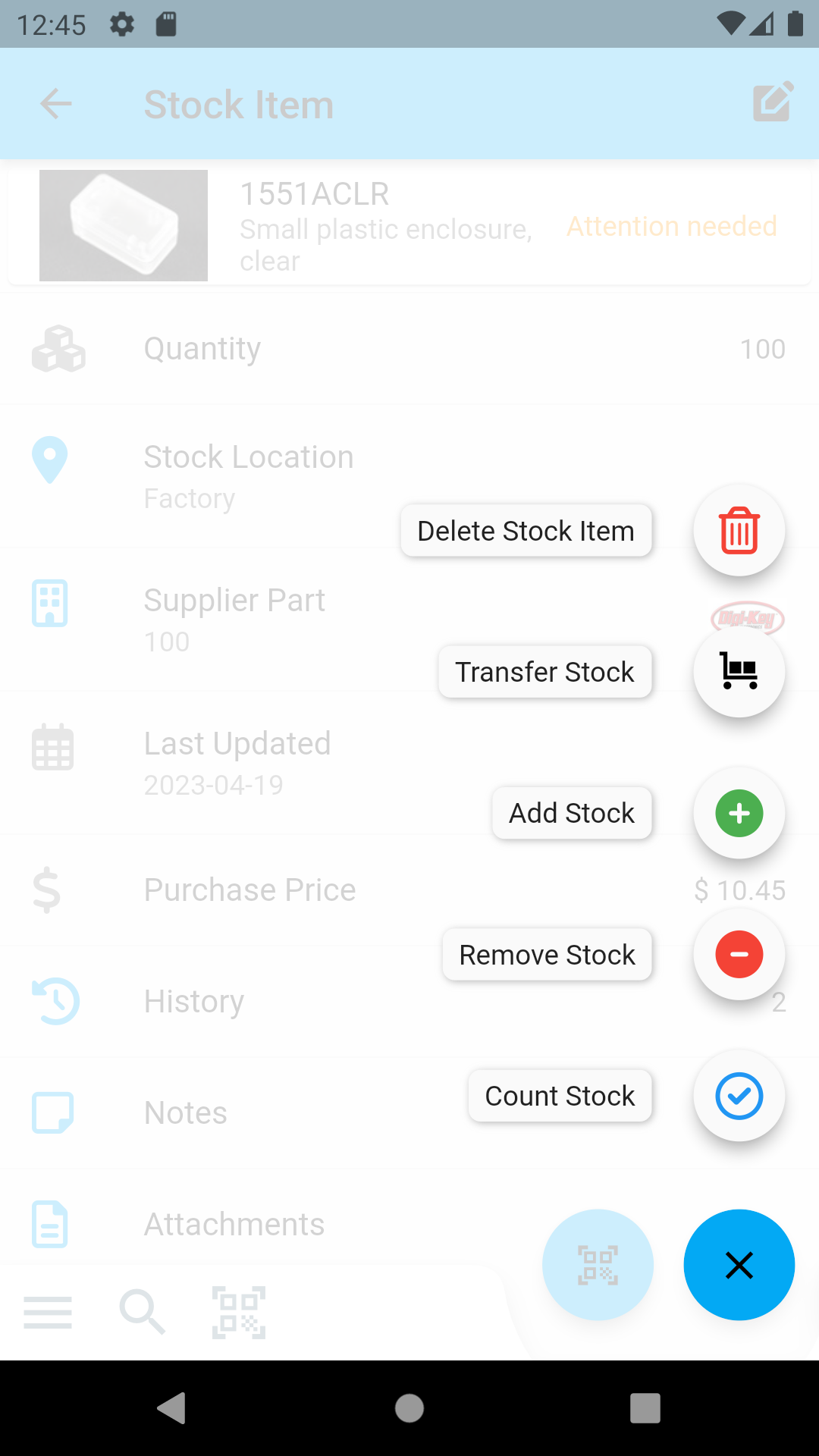Tap the green plus Add Stock button

coord(739,813)
